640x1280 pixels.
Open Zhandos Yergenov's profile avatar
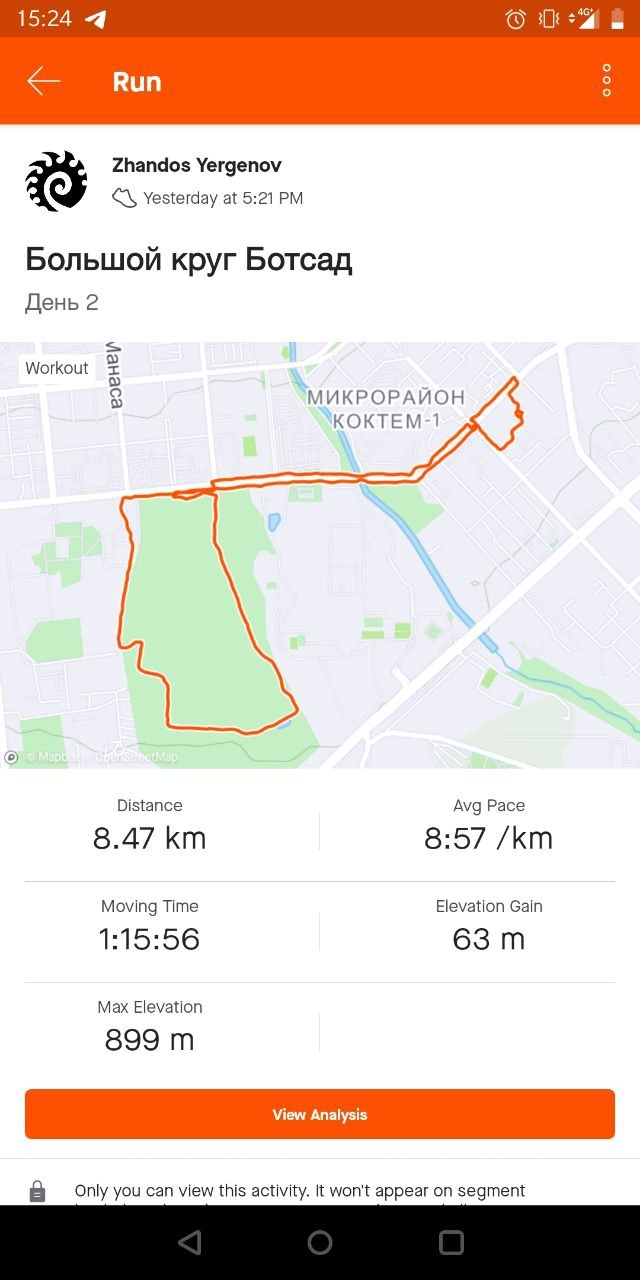click(x=56, y=181)
